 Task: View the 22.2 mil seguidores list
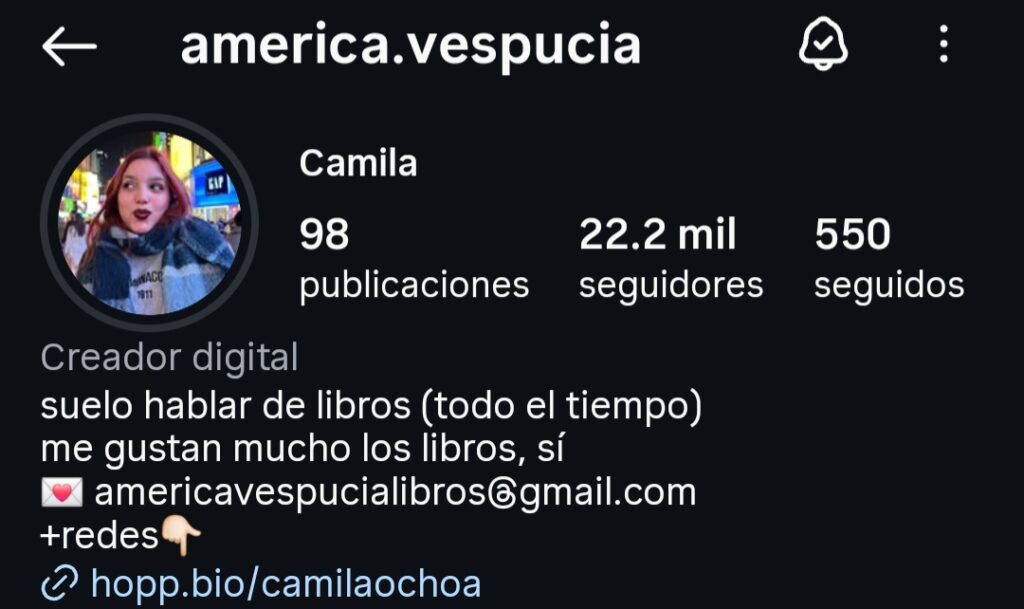pyautogui.click(x=670, y=259)
